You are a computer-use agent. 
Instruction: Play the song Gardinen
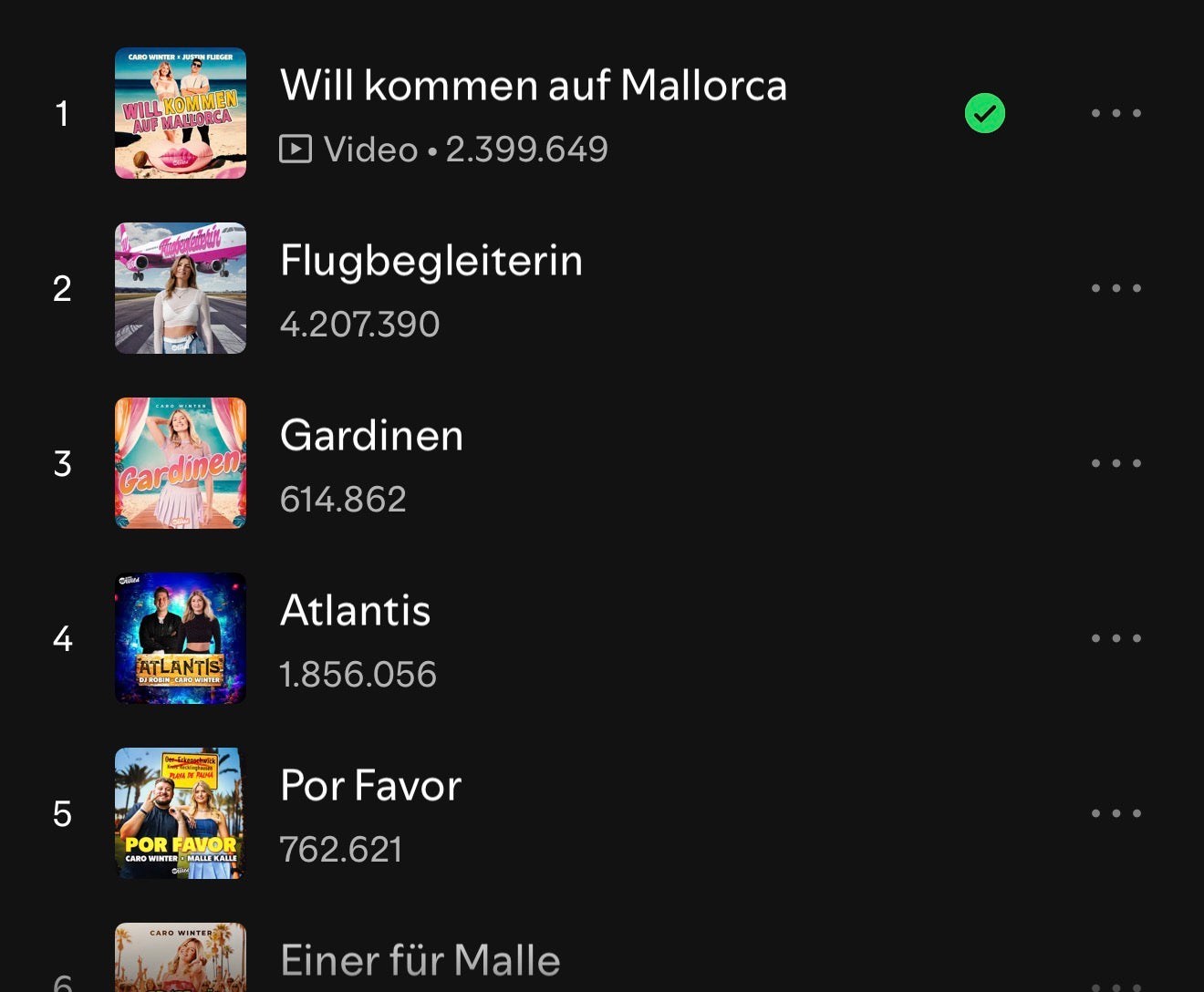click(371, 437)
